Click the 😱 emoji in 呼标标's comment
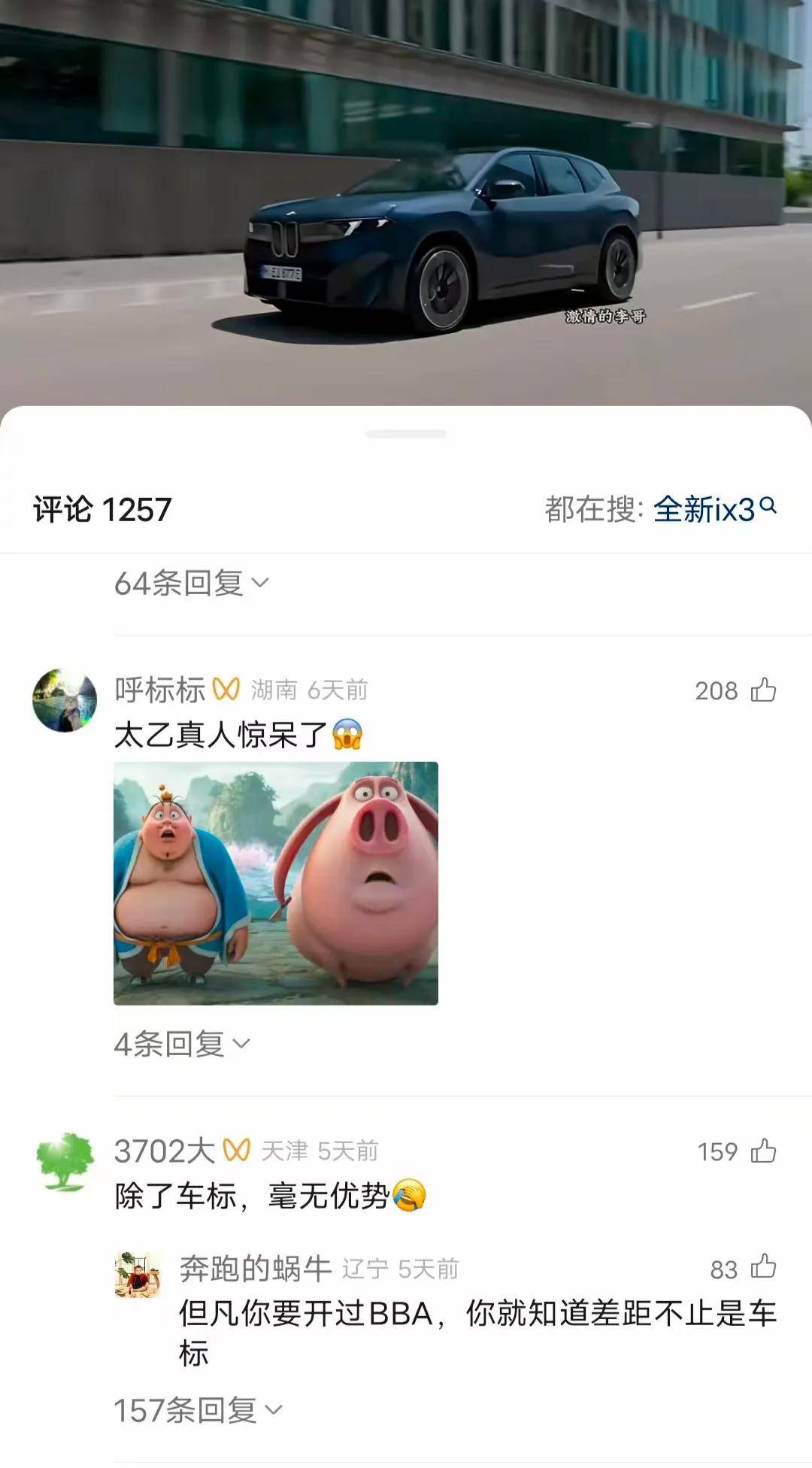 pyautogui.click(x=347, y=734)
